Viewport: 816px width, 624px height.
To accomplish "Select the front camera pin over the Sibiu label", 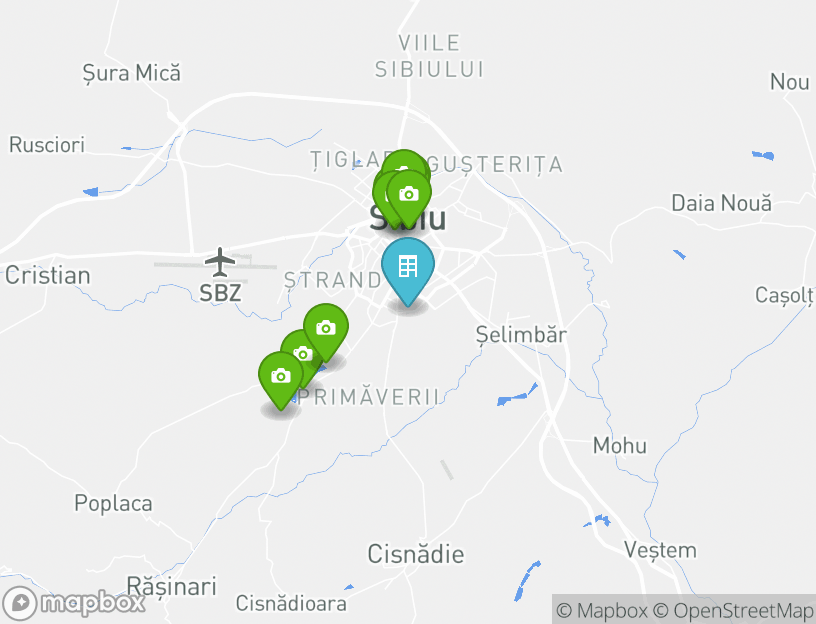I will click(409, 194).
